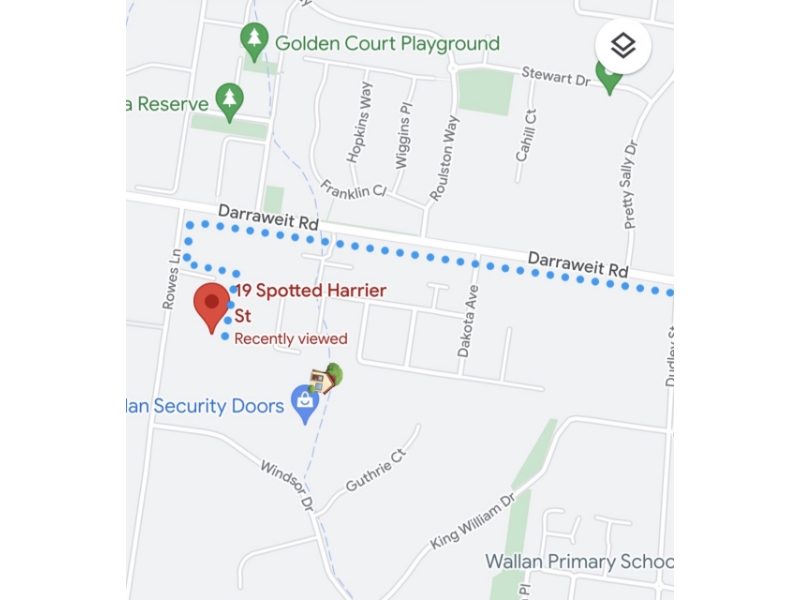
Task: Select the green park marker near Stewart Dr
Action: [609, 77]
